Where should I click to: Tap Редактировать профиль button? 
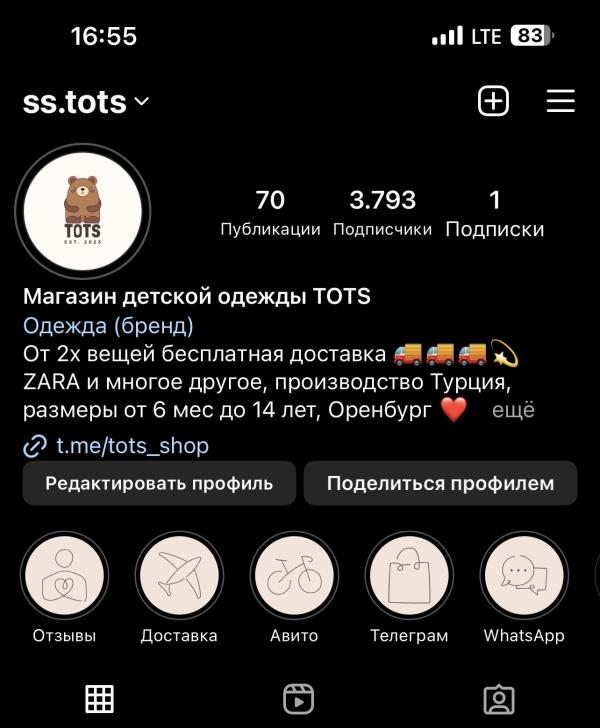[x=159, y=483]
